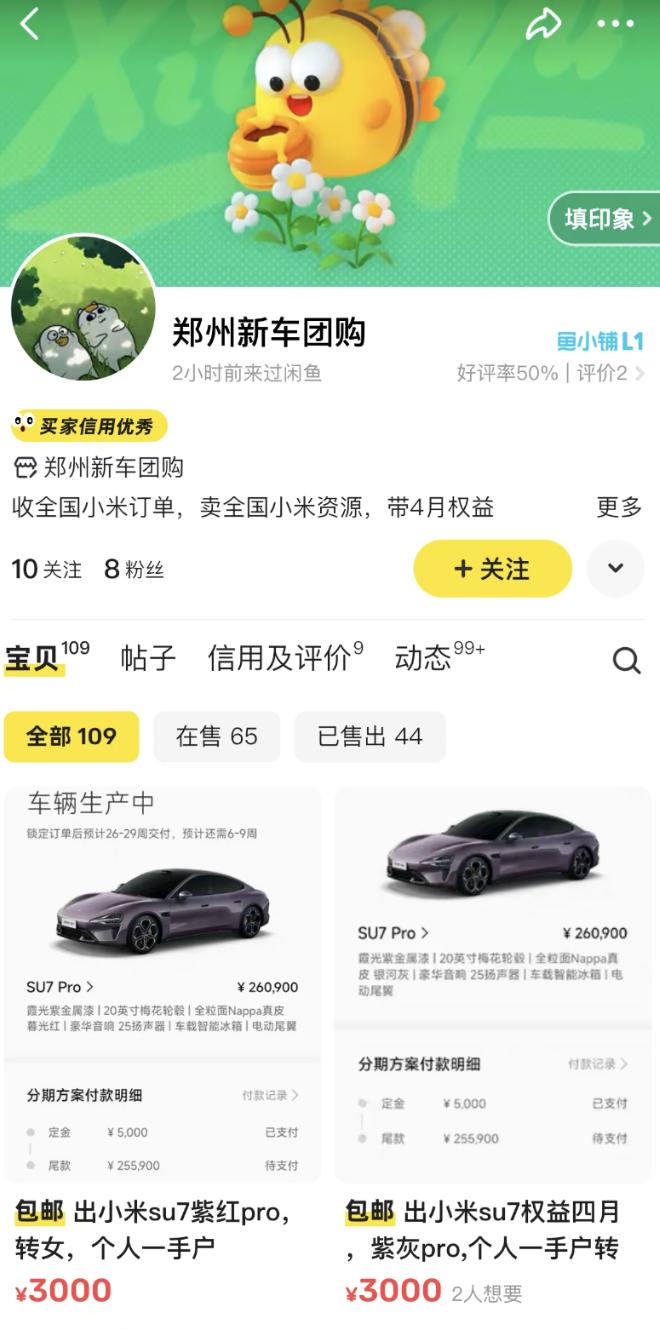Image resolution: width=660 pixels, height=1330 pixels.
Task: Switch to the 信用及评价 tab
Action: pyautogui.click(x=284, y=658)
